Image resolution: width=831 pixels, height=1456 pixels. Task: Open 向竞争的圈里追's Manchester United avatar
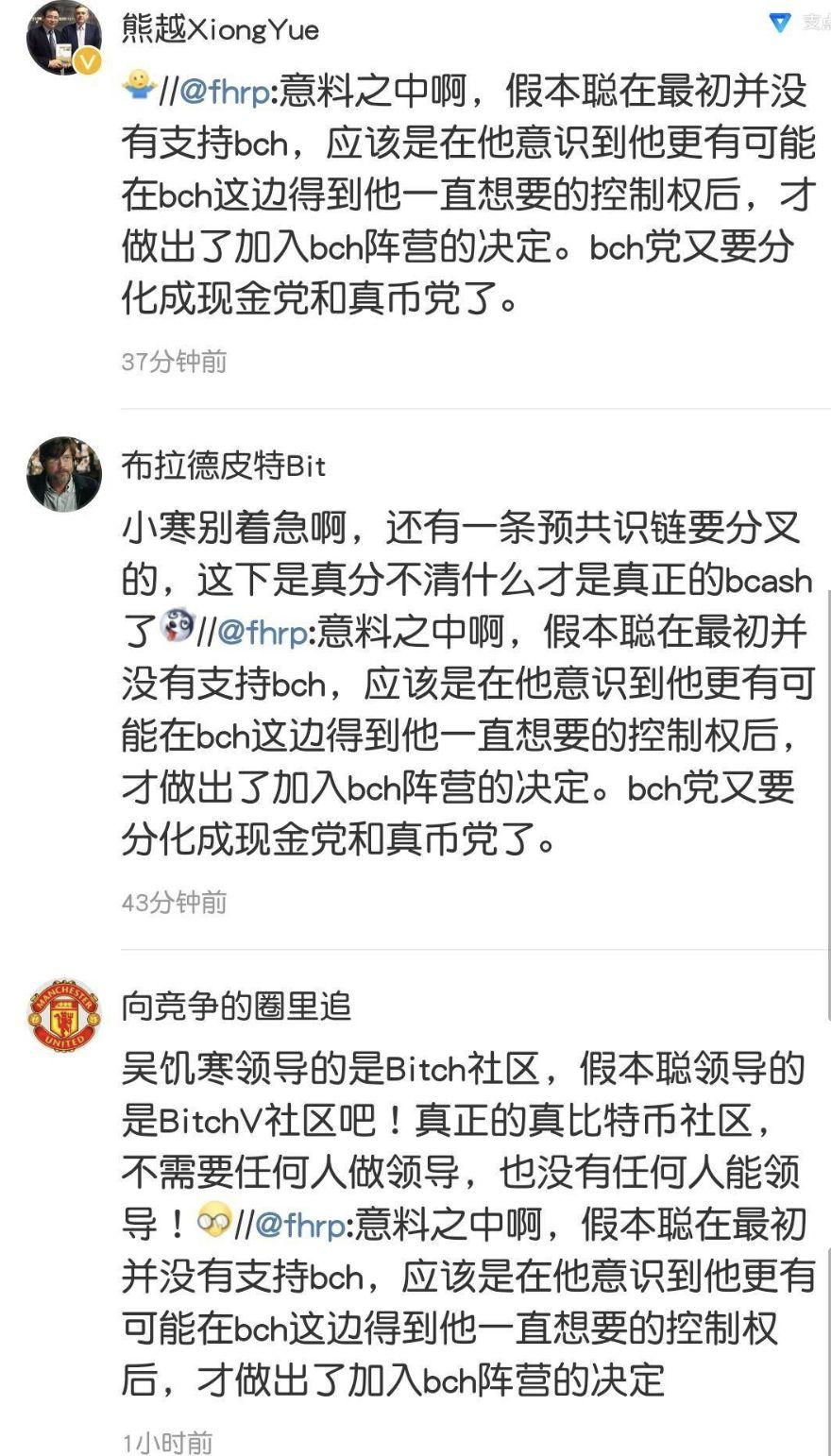coord(63,1015)
